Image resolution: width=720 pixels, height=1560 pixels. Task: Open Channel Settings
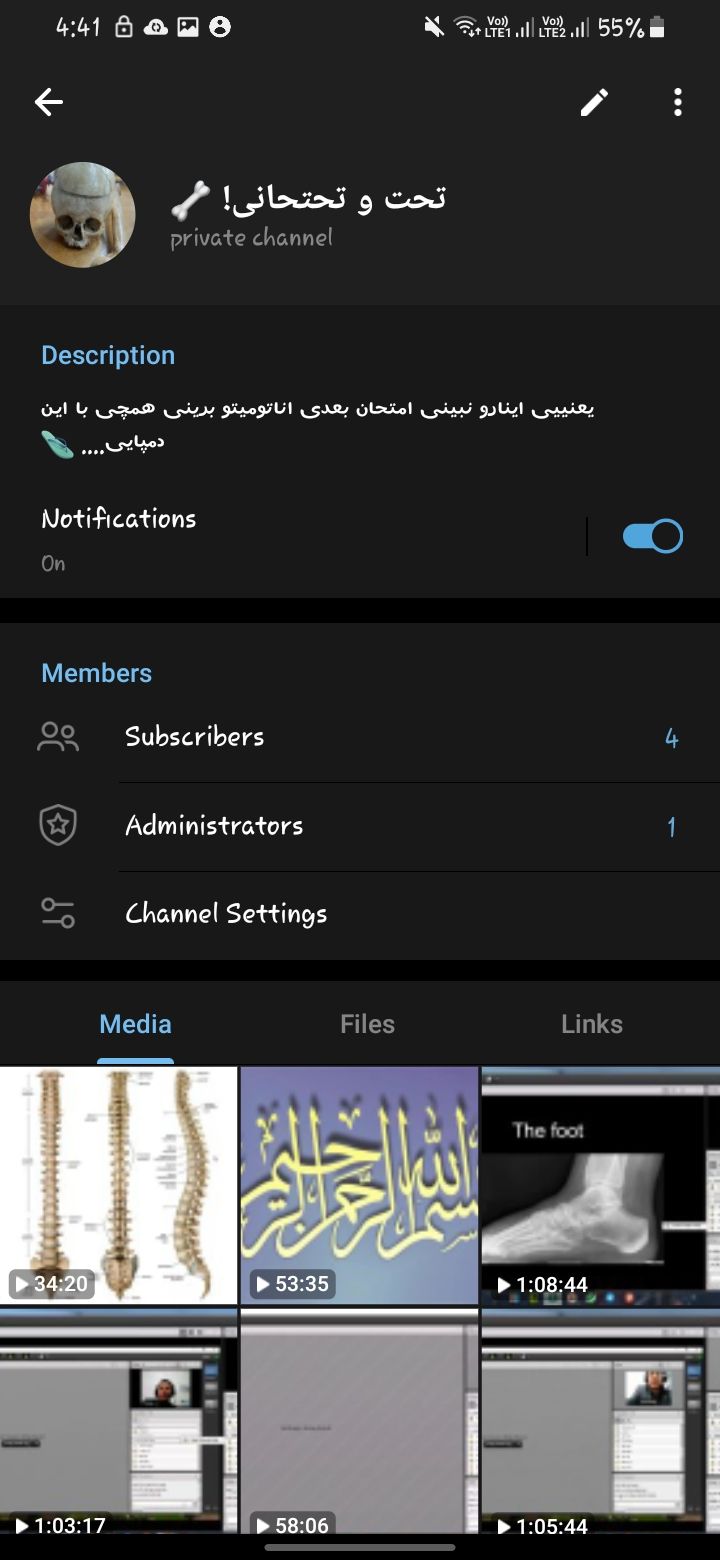(360, 914)
